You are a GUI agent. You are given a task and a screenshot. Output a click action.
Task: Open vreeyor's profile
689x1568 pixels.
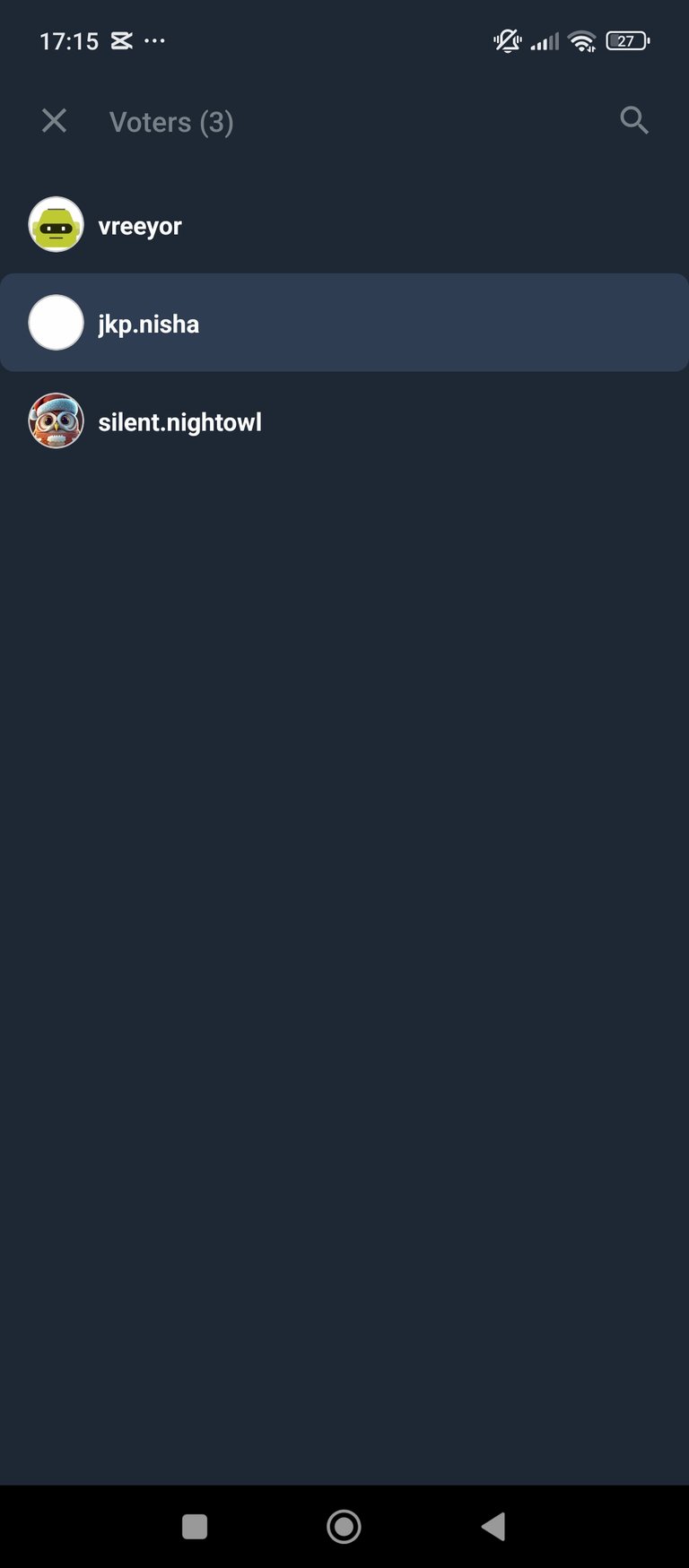pyautogui.click(x=139, y=226)
